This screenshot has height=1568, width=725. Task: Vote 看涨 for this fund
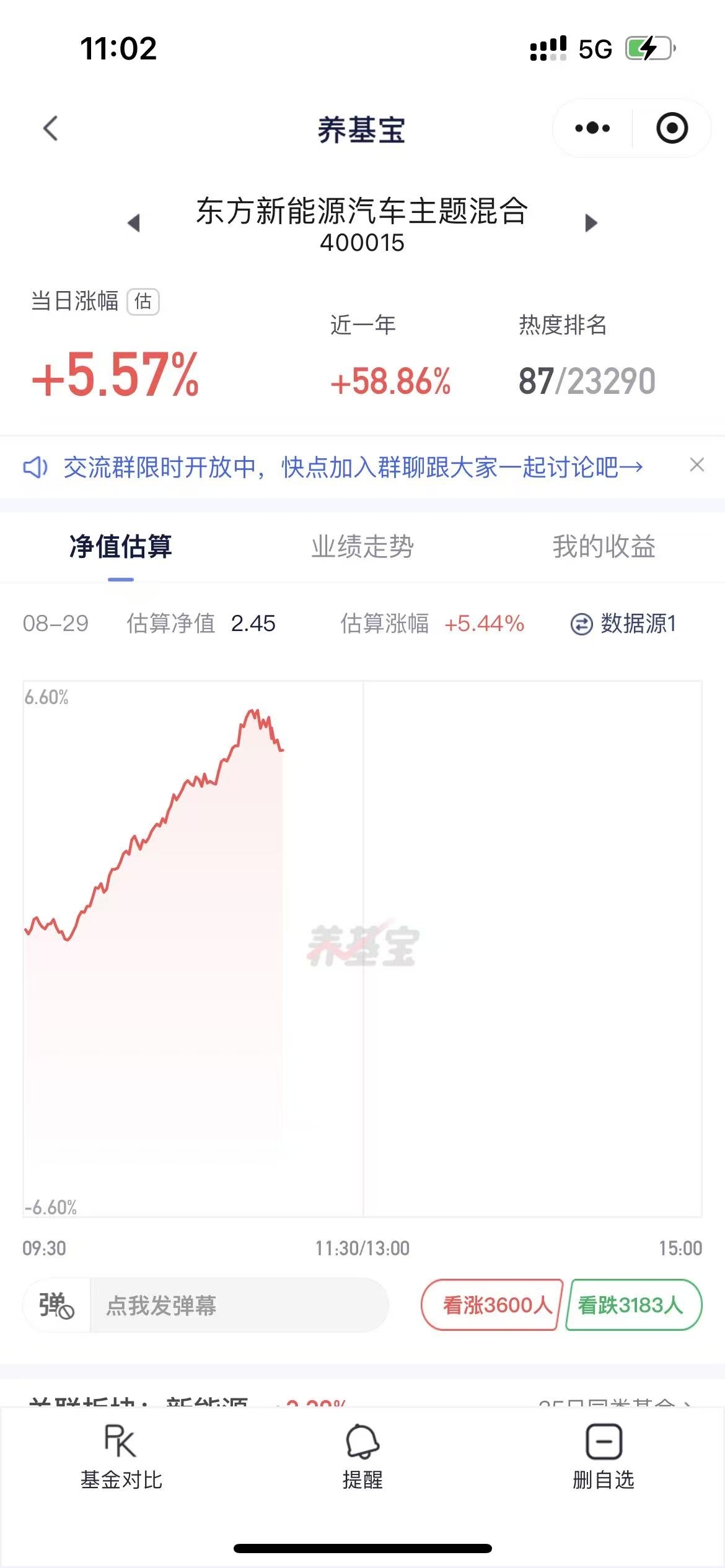pos(492,1305)
